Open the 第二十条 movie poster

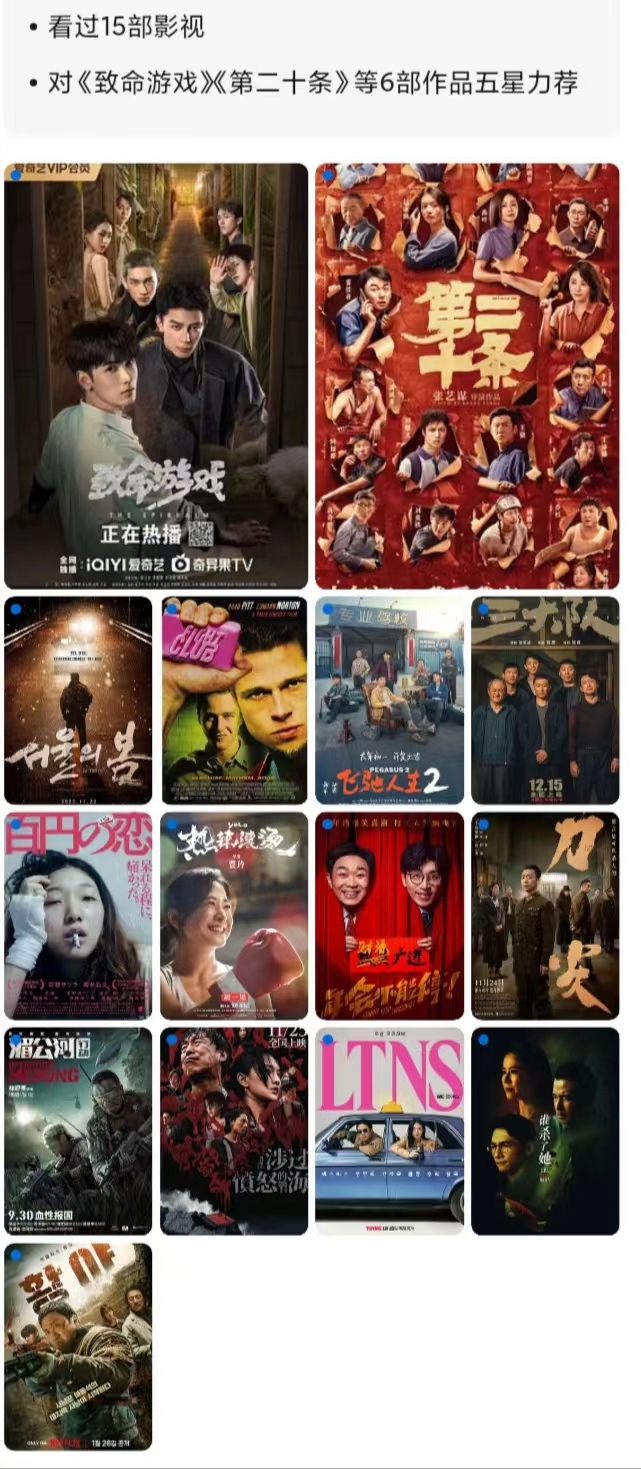coord(467,376)
